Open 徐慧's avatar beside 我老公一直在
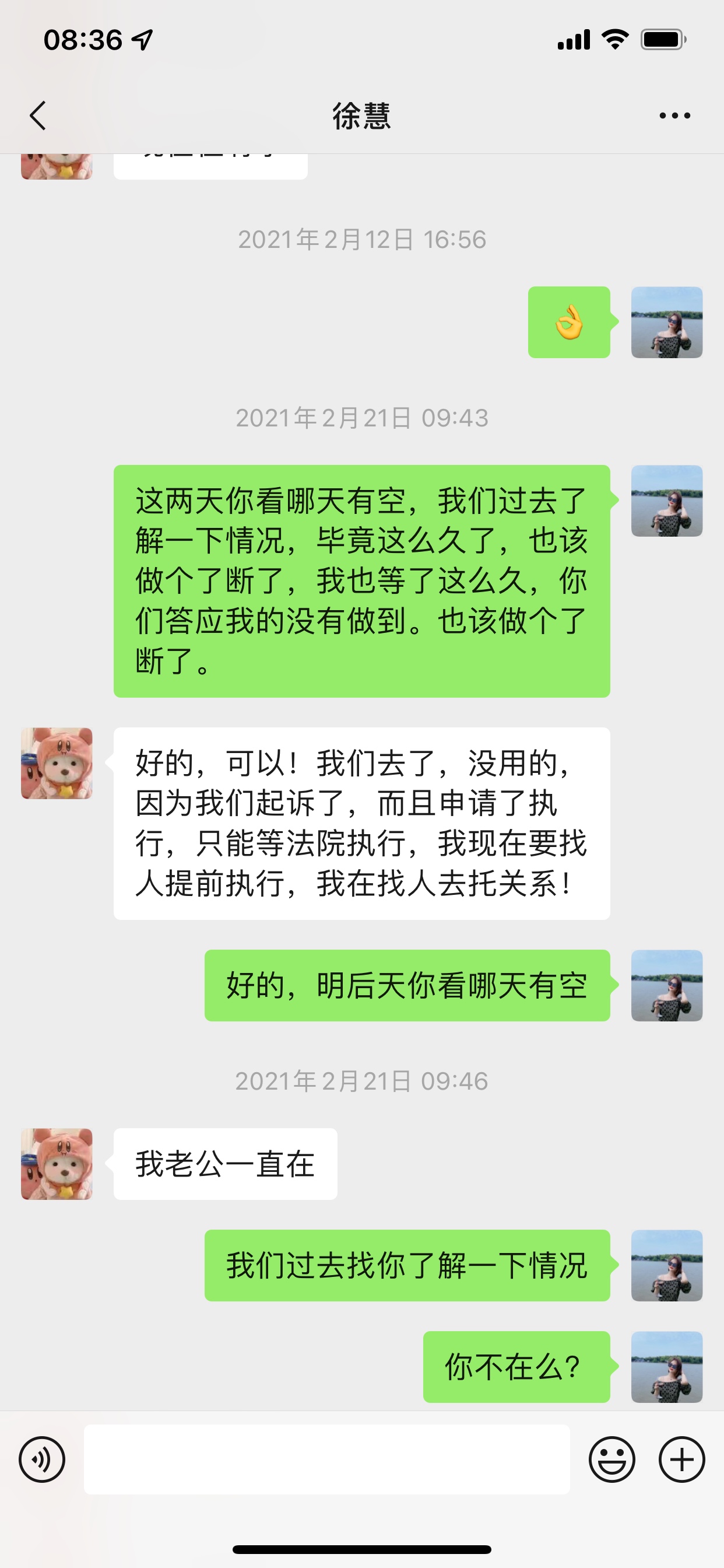 pyautogui.click(x=57, y=1164)
